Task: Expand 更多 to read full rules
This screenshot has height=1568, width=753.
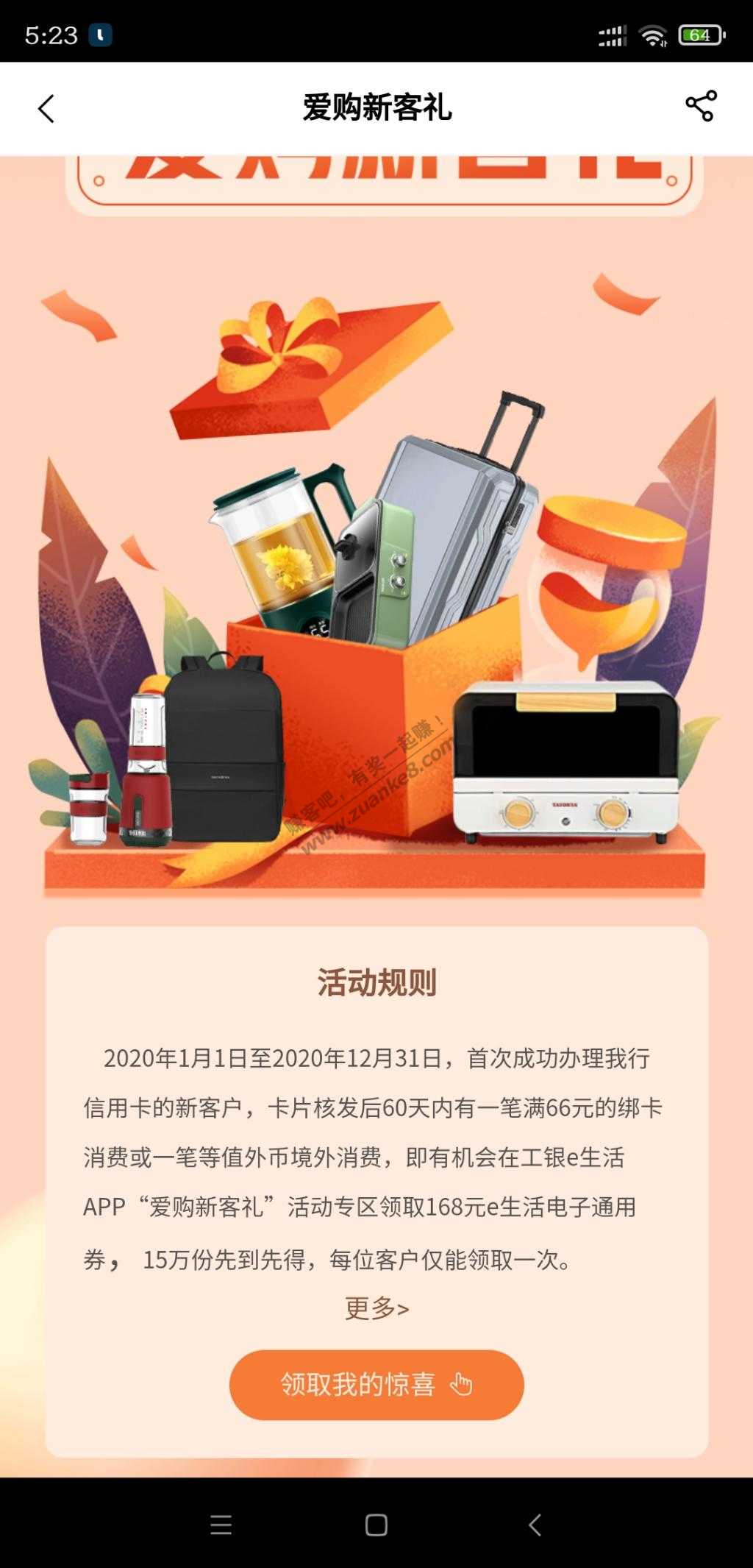Action: [376, 1308]
